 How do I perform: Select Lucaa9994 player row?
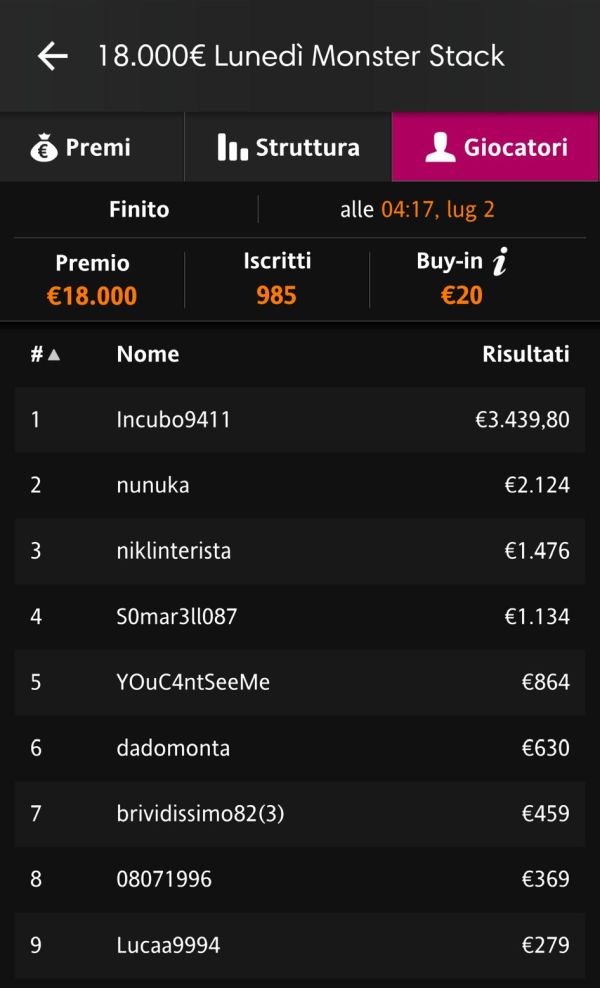[x=300, y=945]
